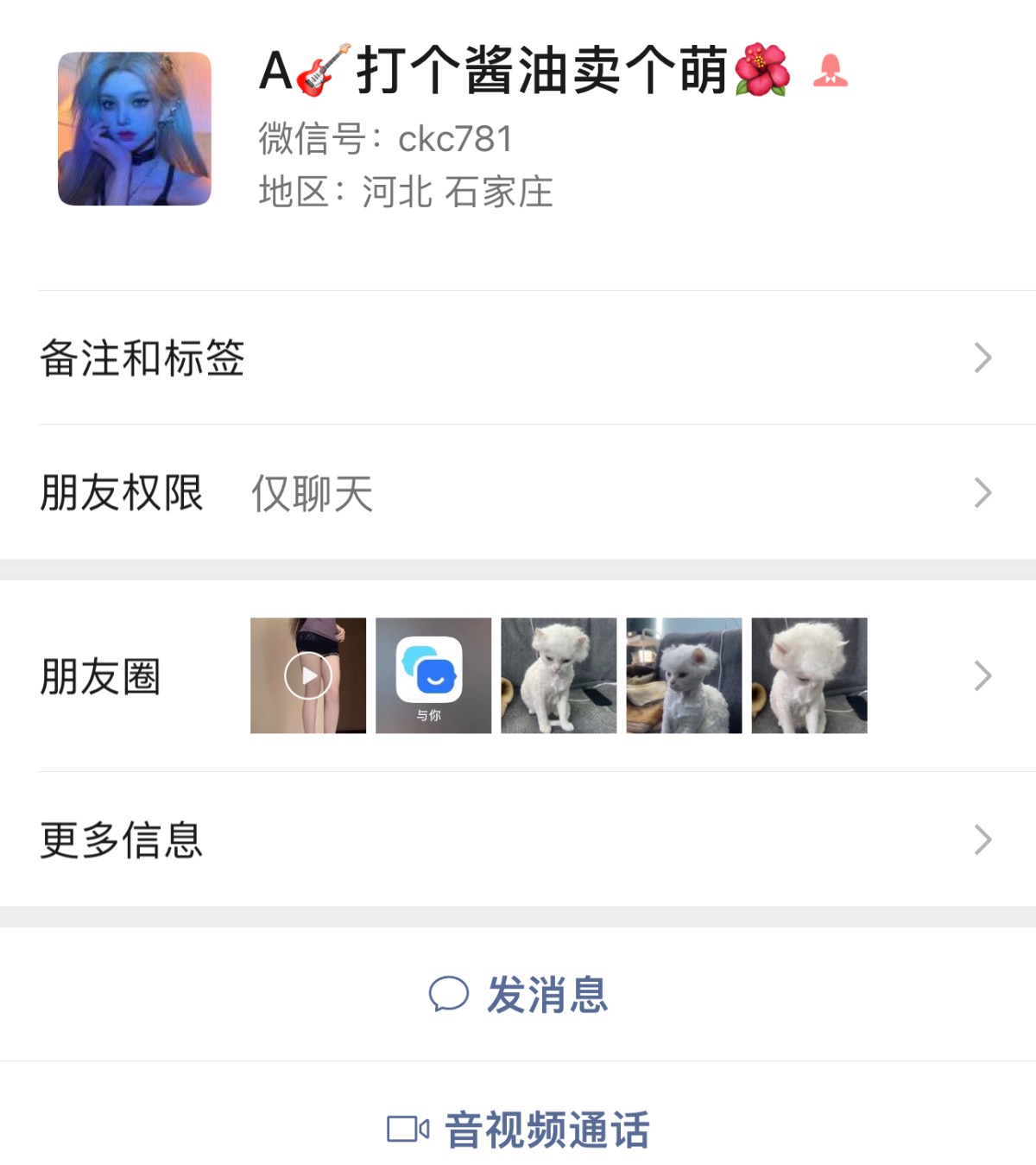Open 朋友权限 settings row
The image size is (1036, 1165).
(518, 493)
